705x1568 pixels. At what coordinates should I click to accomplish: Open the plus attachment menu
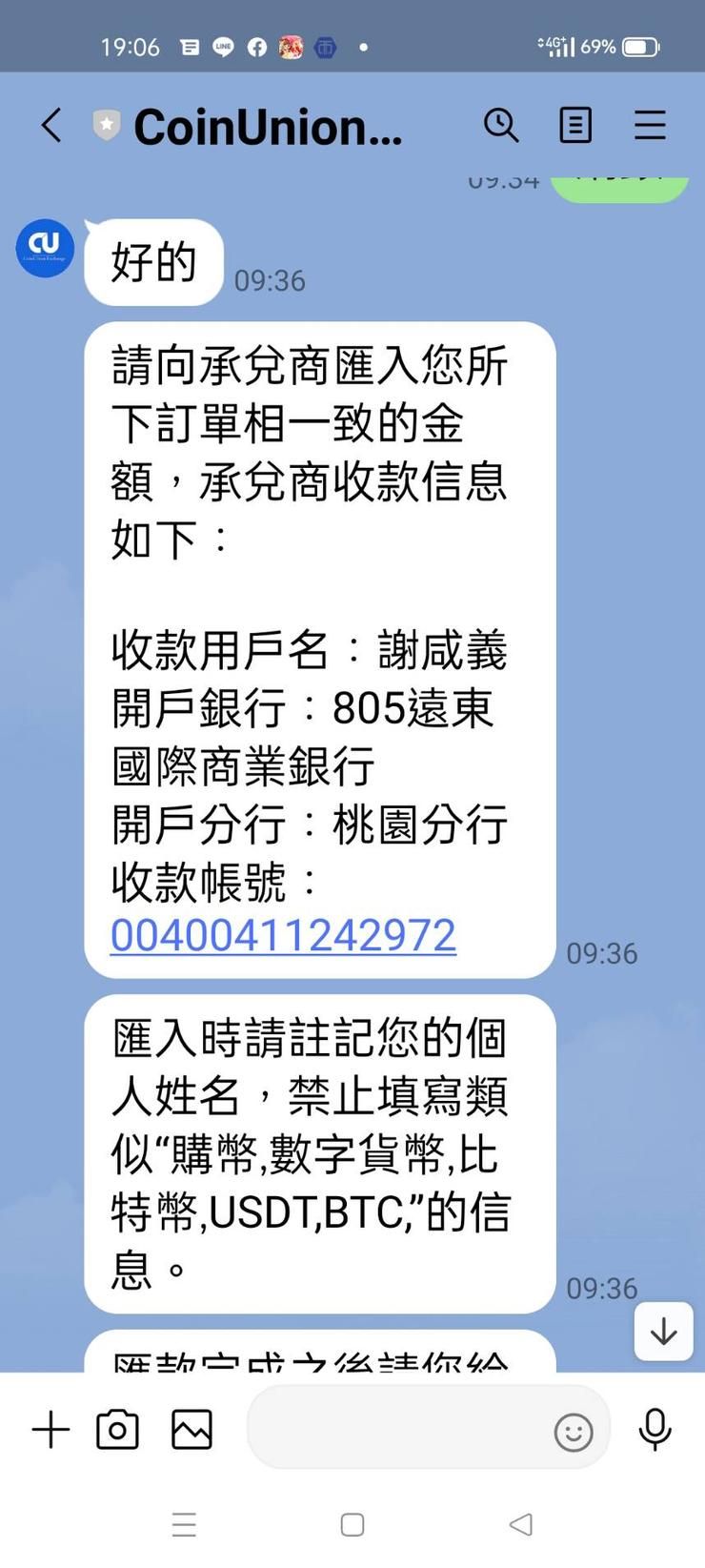51,1430
